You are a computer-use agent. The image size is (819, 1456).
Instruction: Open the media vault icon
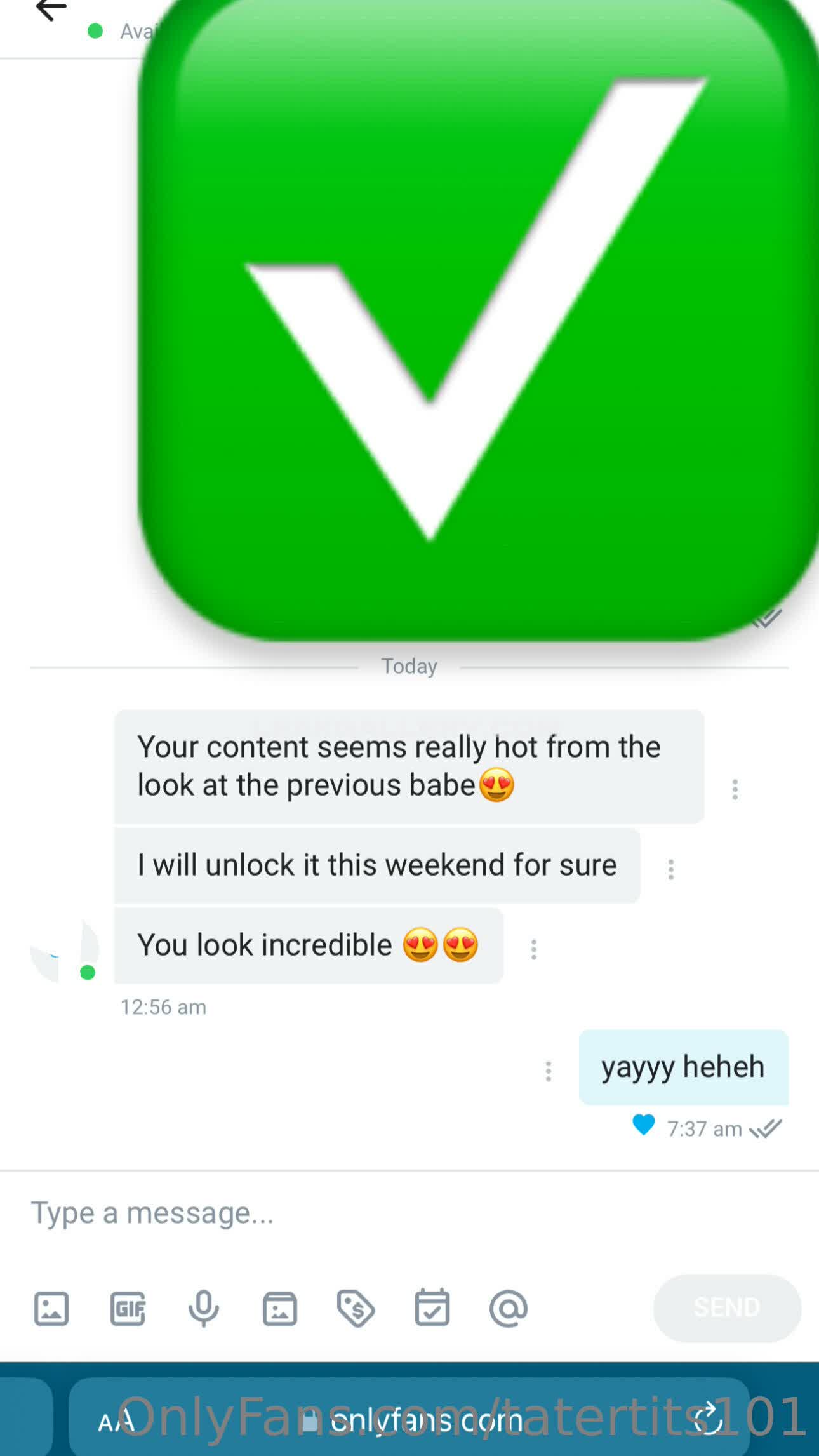click(x=280, y=1309)
